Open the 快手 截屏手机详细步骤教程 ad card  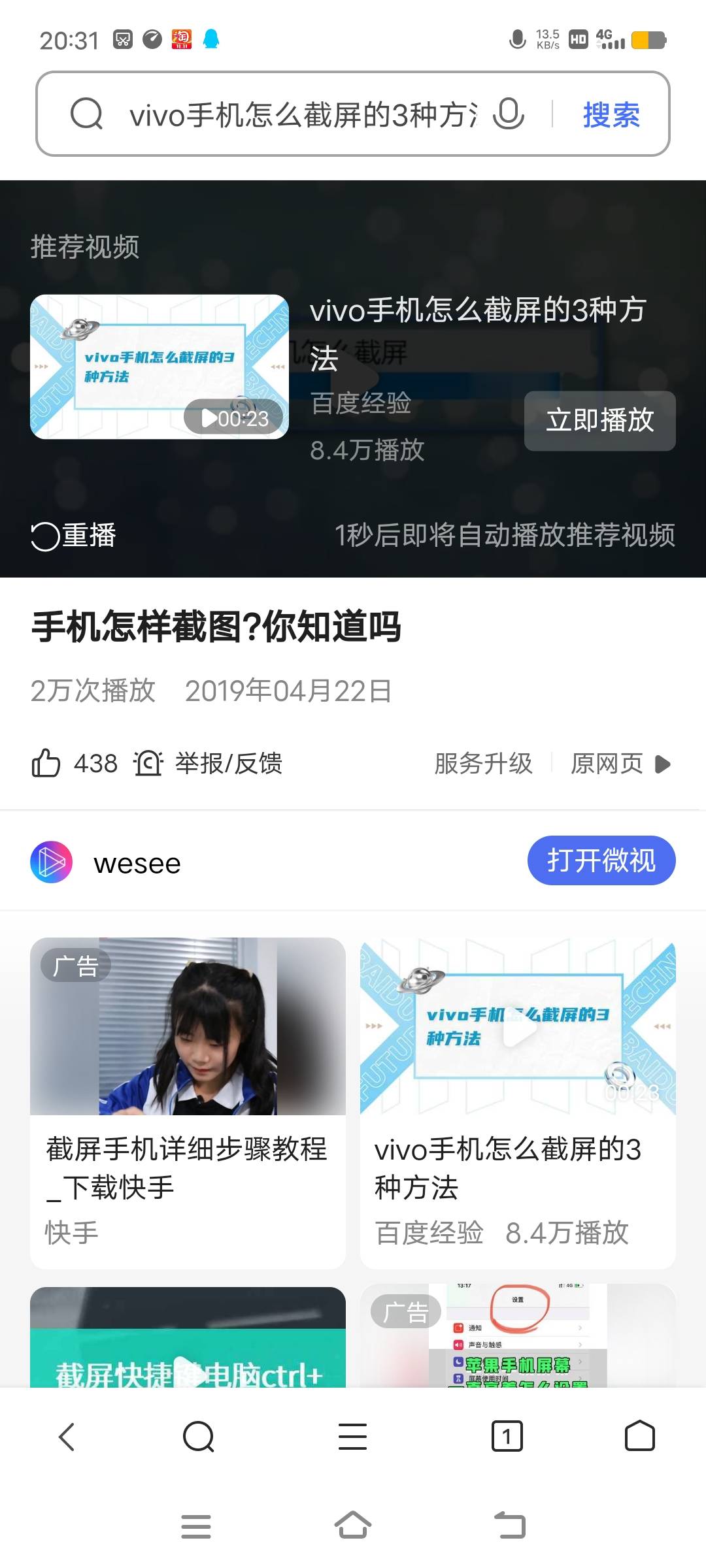coord(188,1102)
